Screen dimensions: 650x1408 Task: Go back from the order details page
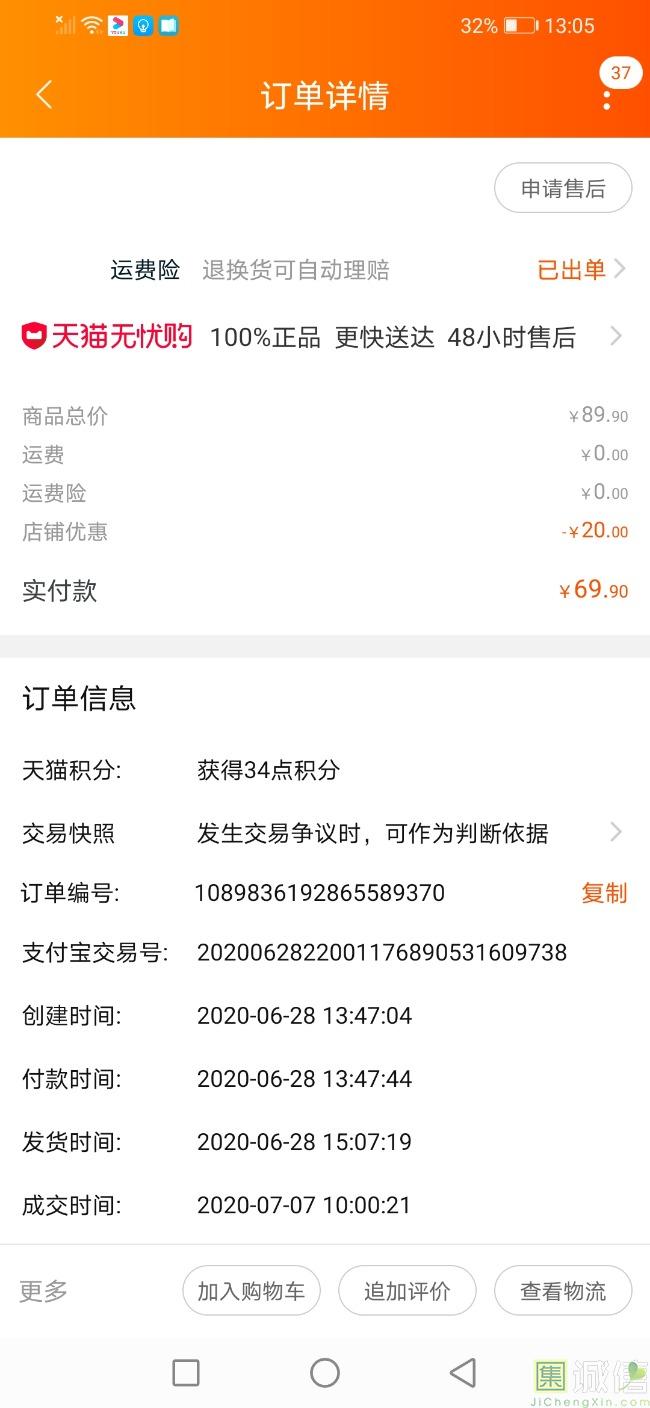coord(43,95)
